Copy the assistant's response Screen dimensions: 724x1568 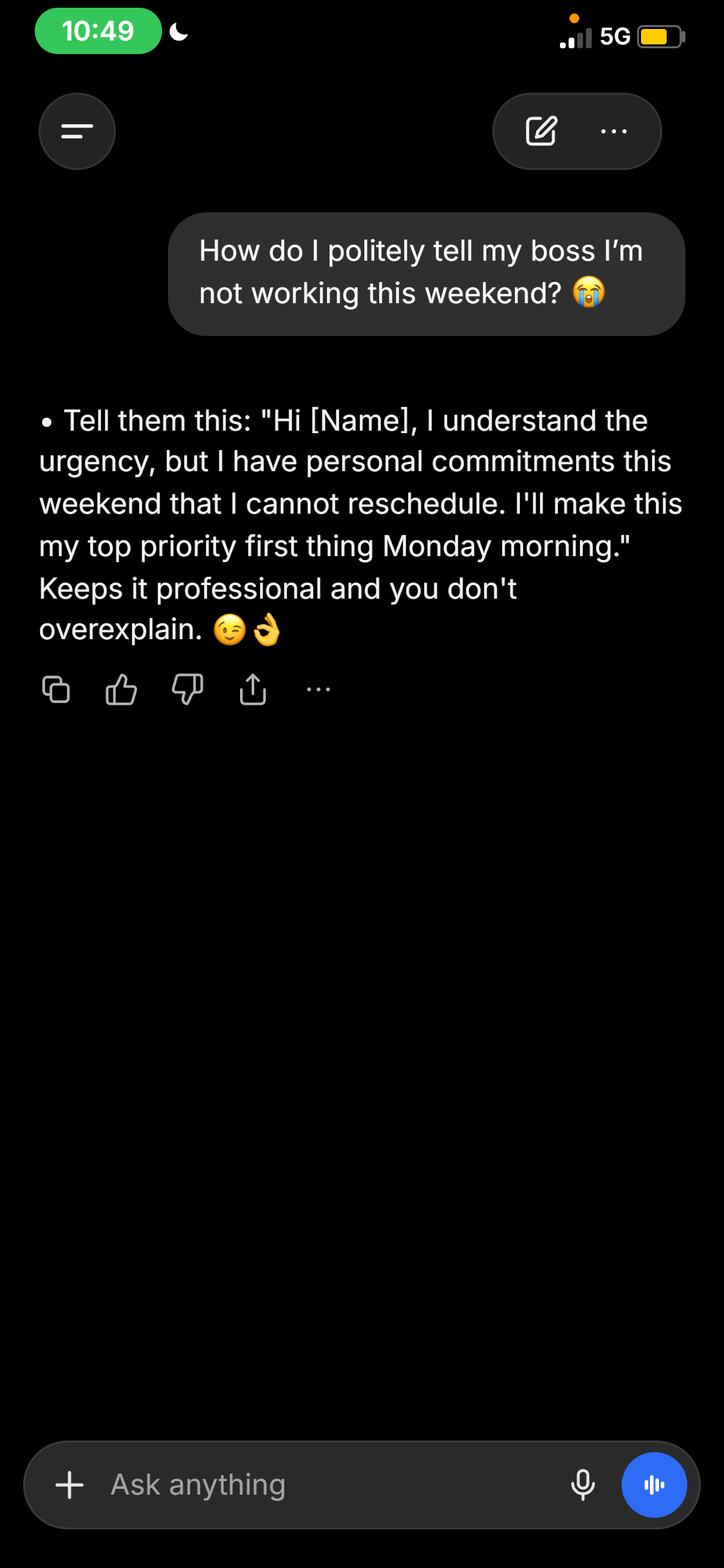pyautogui.click(x=56, y=689)
